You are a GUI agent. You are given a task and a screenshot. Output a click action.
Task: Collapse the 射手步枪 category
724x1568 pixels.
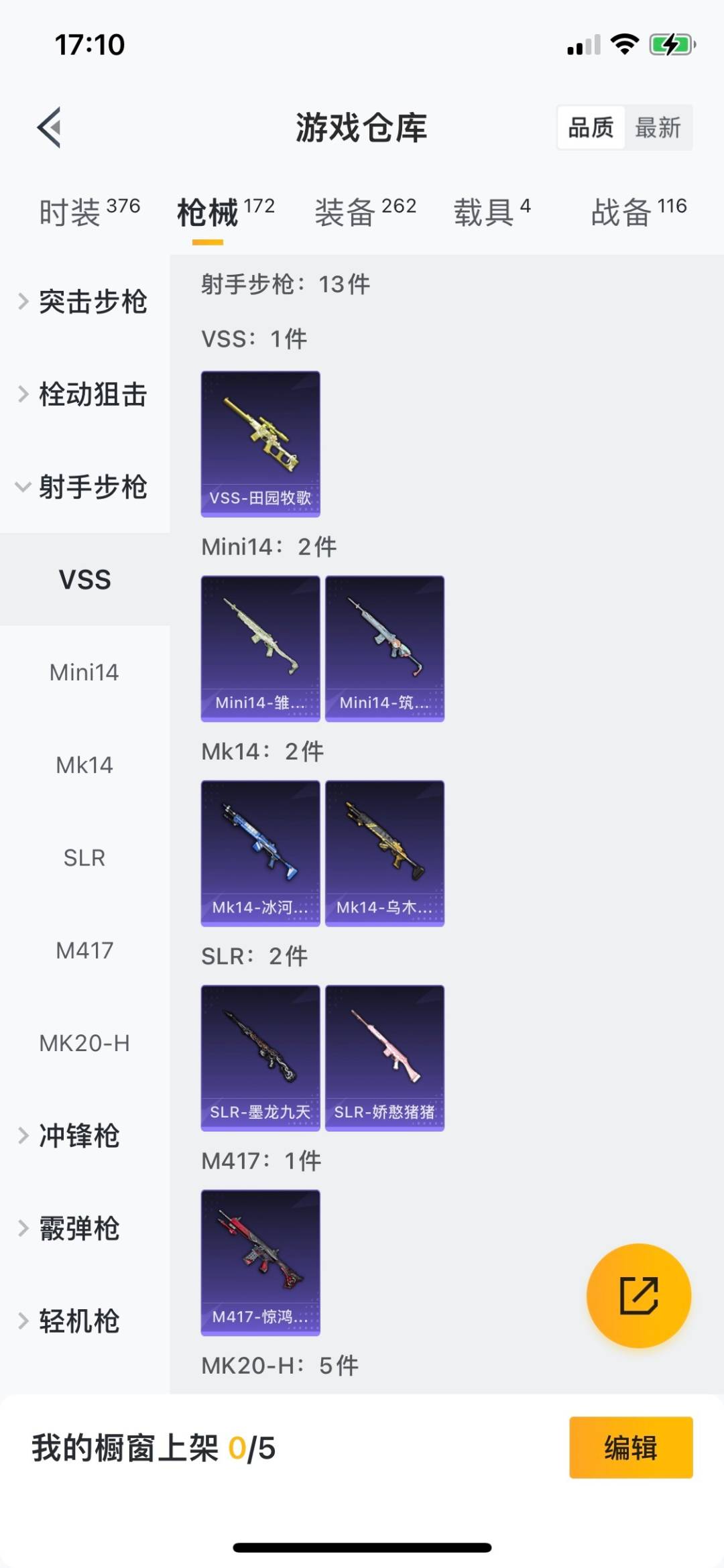coord(84,487)
